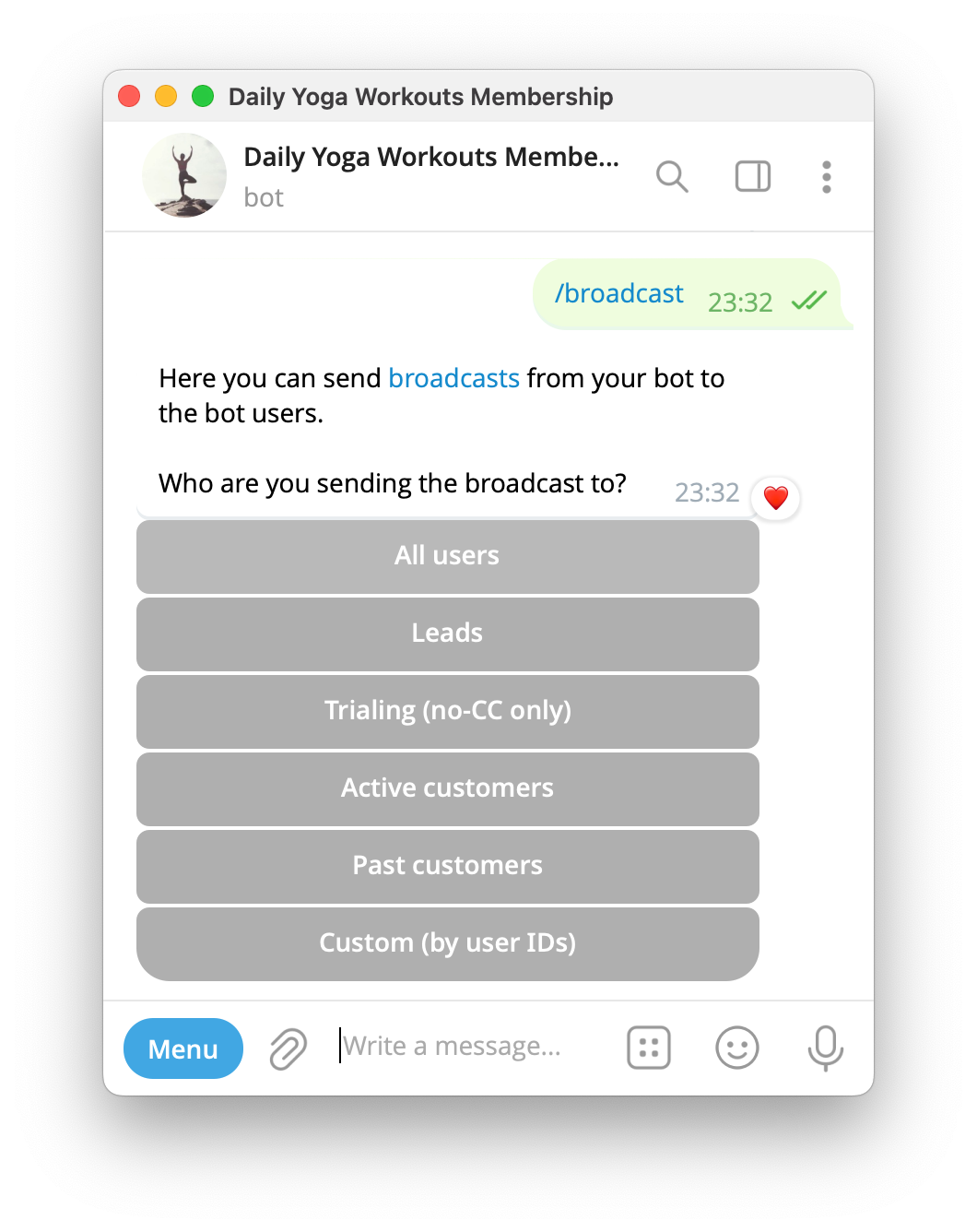Screen dimensions: 977x1232
Task: Open the three-dot overflow menu
Action: point(826,176)
